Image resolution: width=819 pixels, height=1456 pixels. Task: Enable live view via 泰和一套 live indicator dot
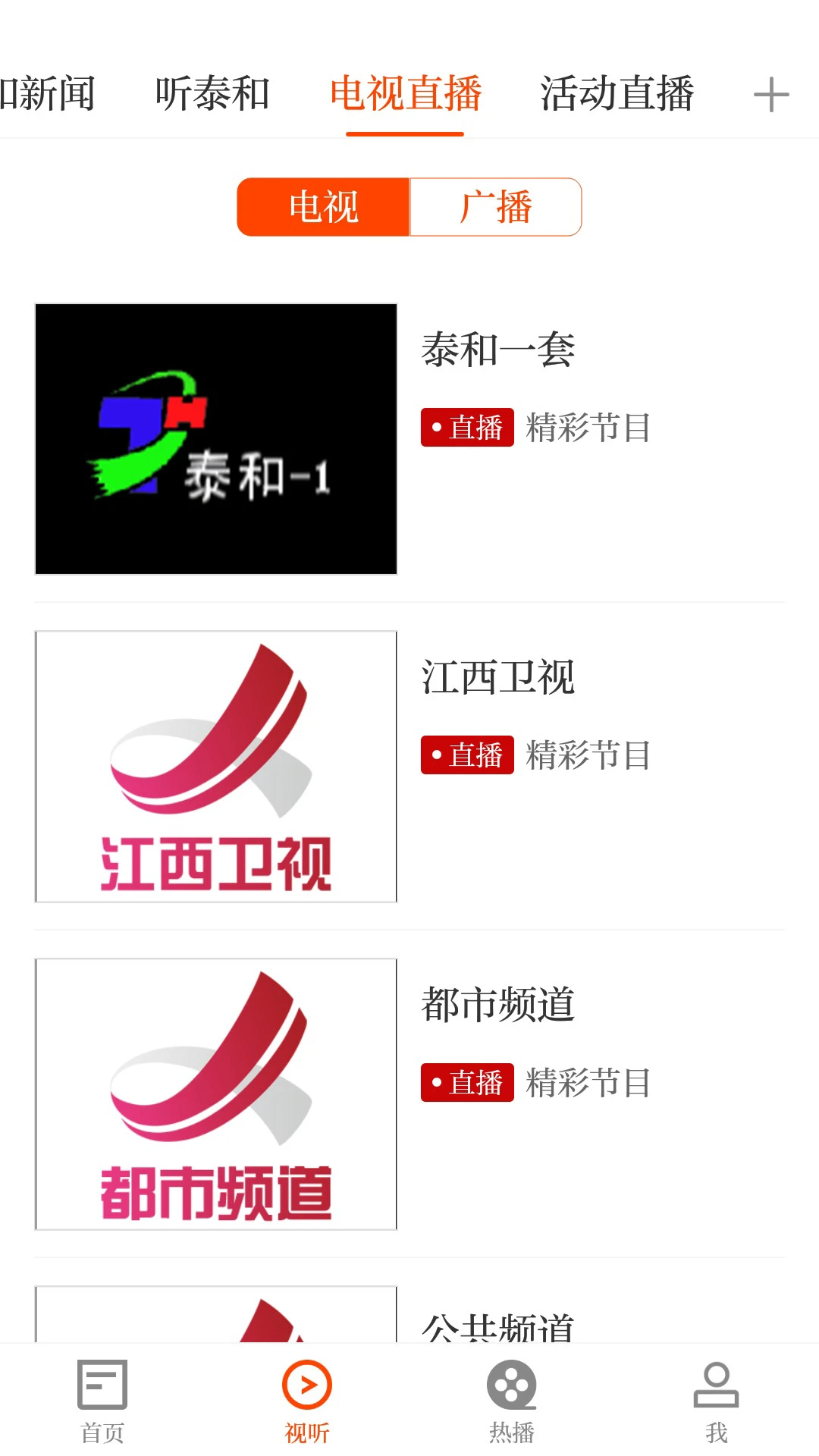436,427
